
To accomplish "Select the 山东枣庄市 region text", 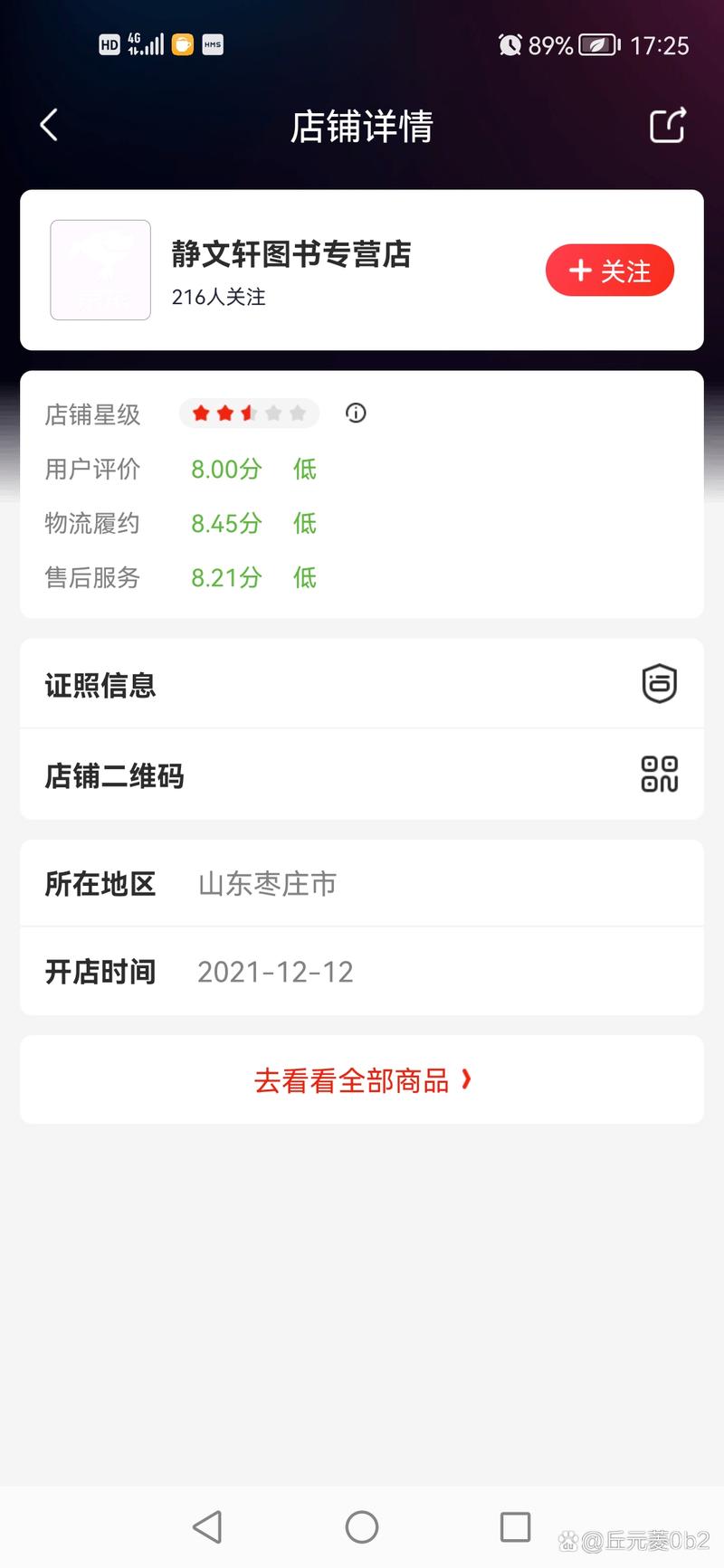I will pos(266,884).
